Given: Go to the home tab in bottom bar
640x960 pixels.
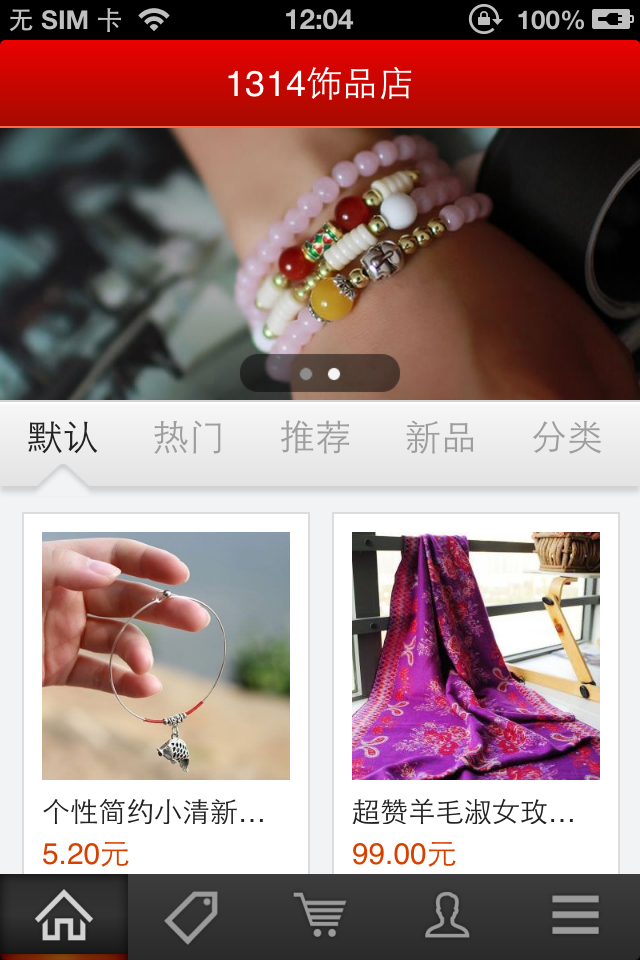Looking at the screenshot, I should [x=64, y=916].
